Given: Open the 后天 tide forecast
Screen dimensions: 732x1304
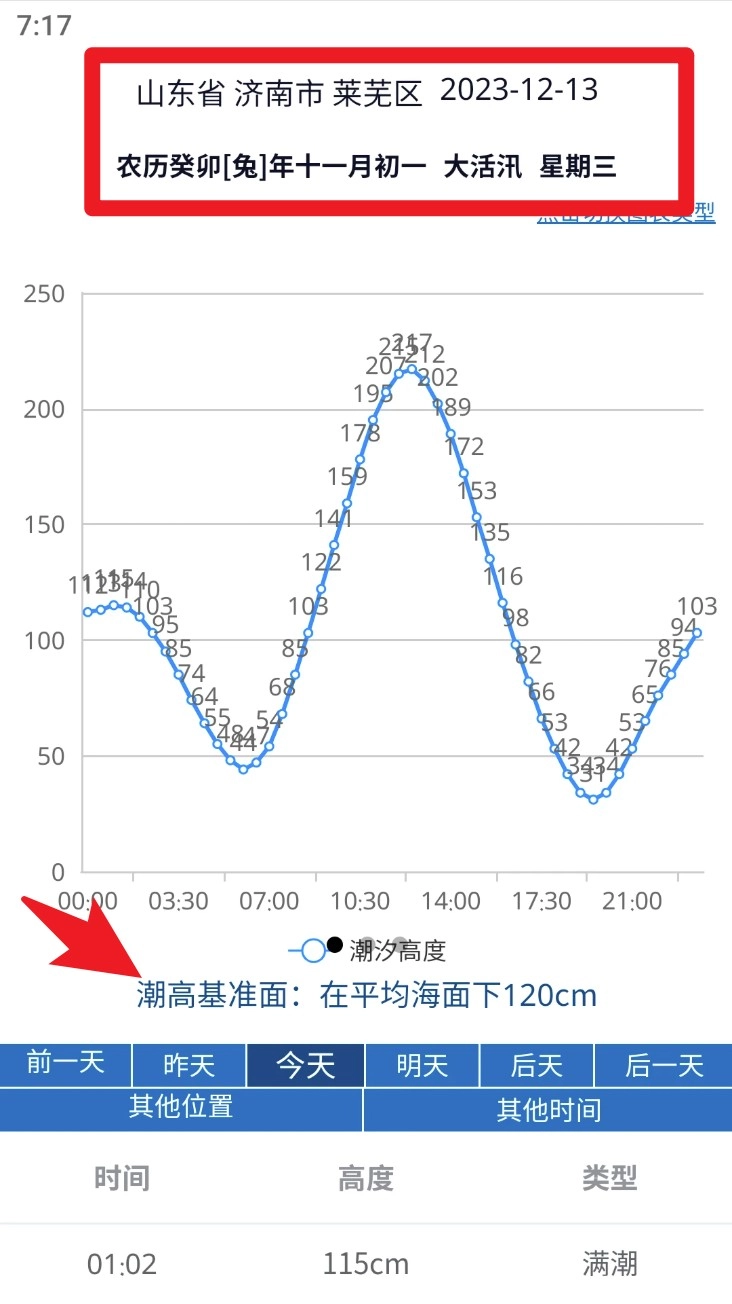Looking at the screenshot, I should (x=537, y=1064).
